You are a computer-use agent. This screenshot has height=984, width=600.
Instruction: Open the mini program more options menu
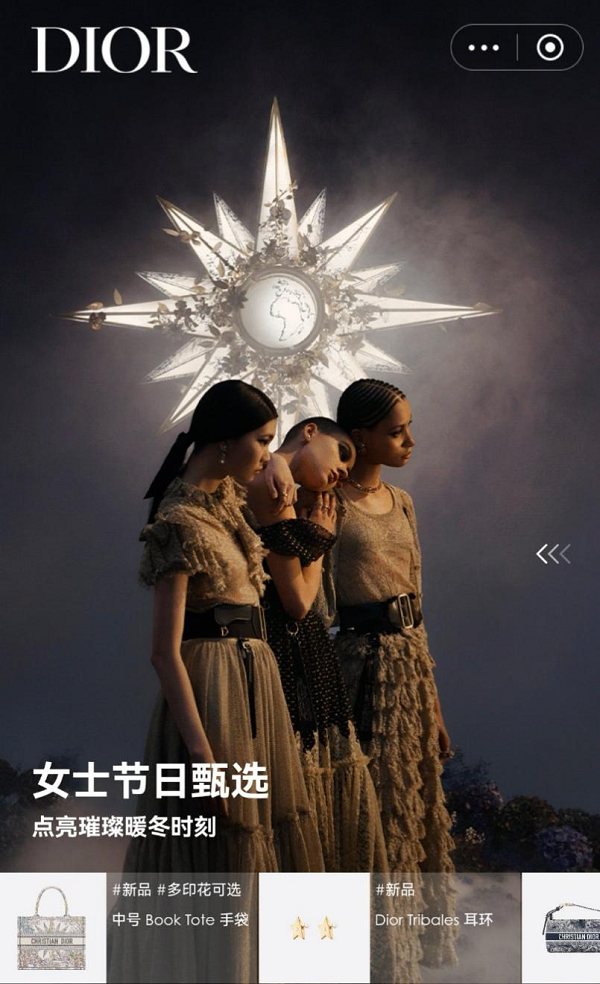tap(484, 48)
